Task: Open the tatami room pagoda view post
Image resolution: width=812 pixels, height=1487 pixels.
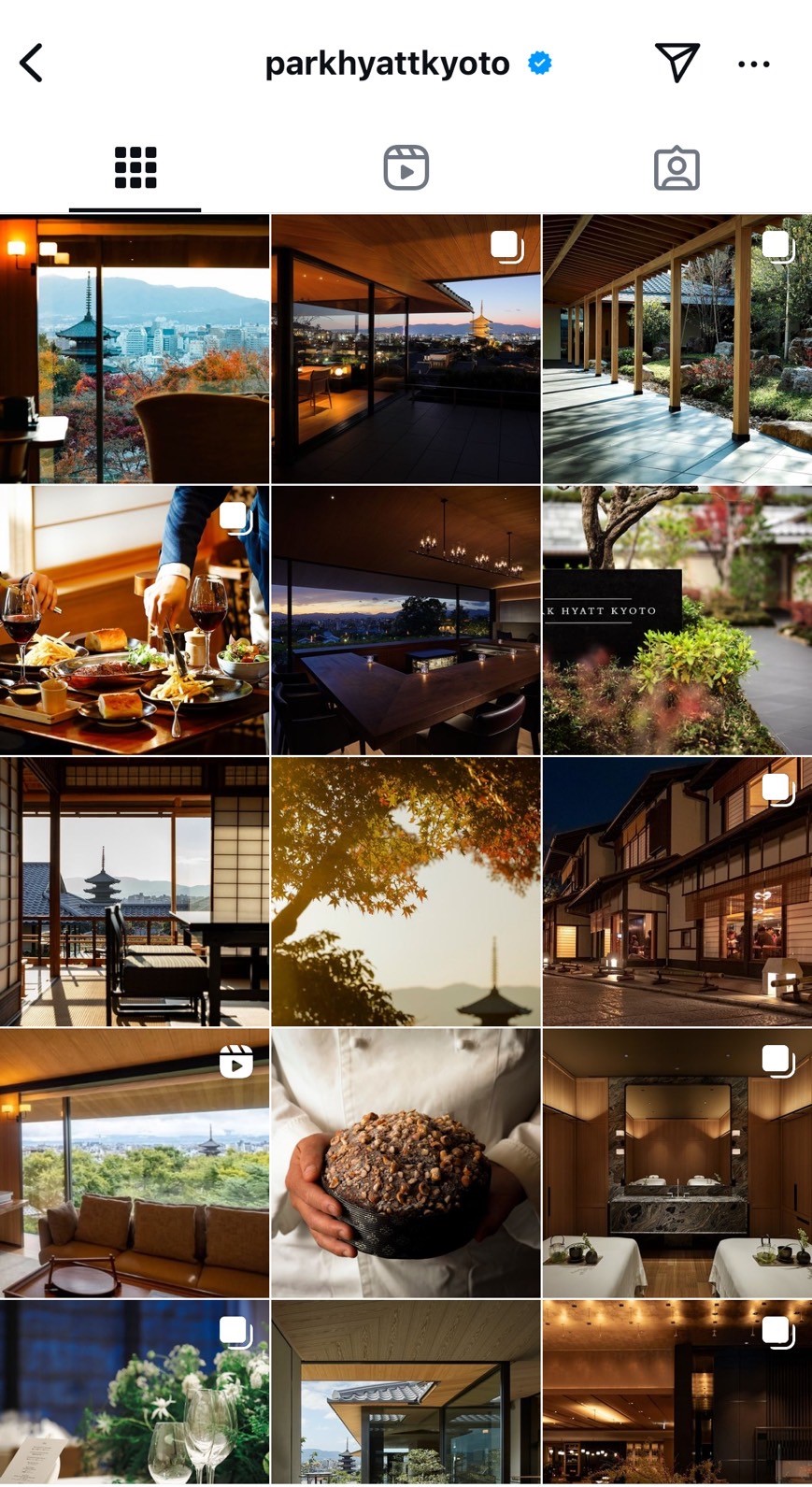Action: click(x=135, y=891)
